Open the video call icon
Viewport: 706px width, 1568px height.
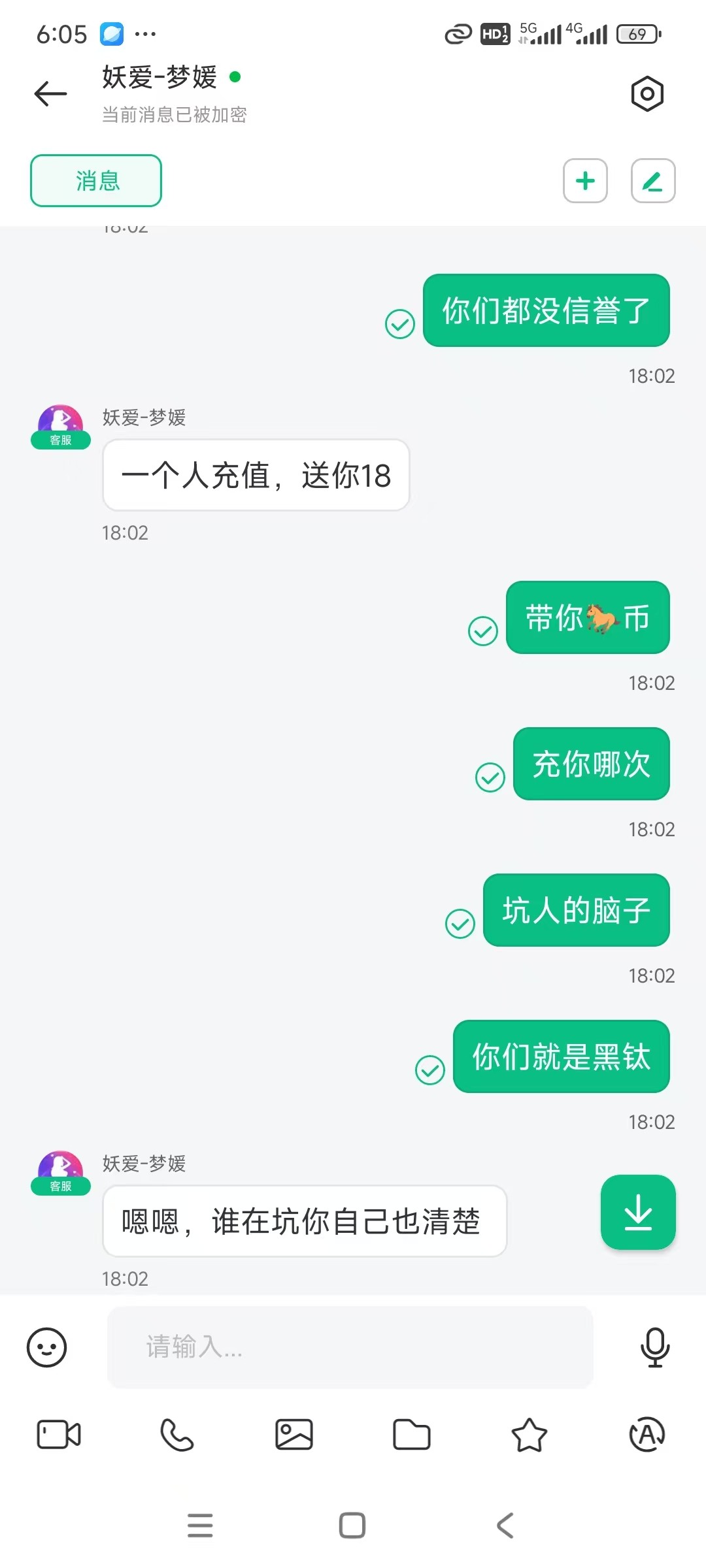click(x=58, y=1435)
